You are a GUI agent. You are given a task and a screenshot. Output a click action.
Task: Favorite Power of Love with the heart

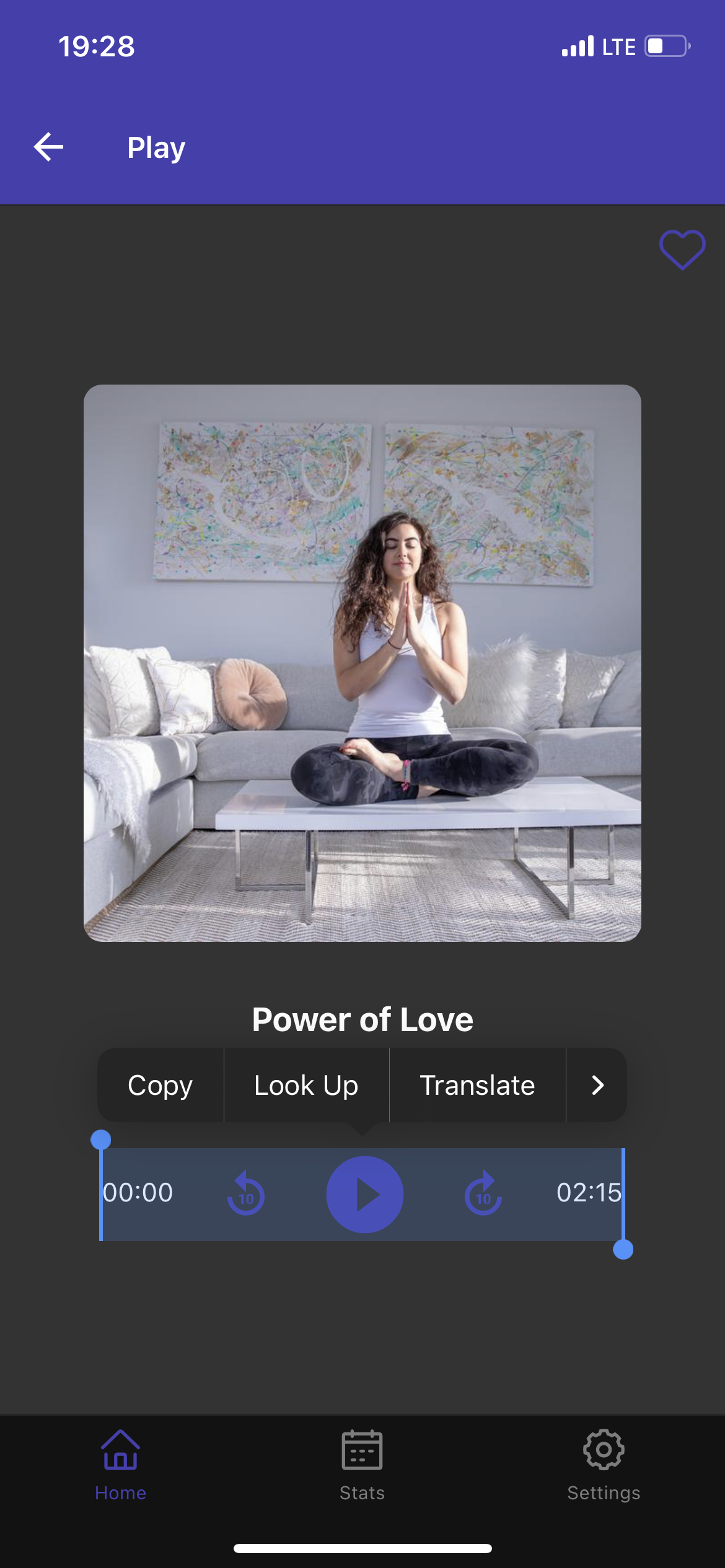[x=682, y=249]
